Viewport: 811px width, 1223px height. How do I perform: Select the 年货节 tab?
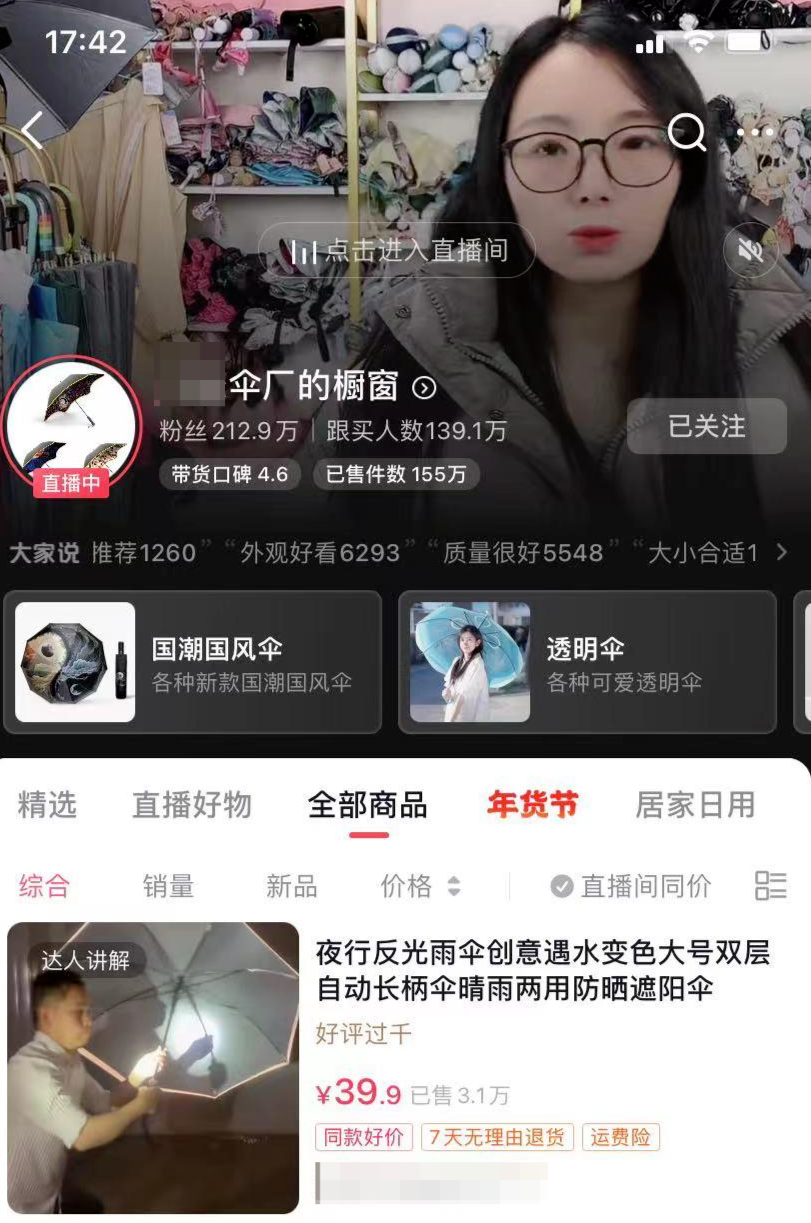pyautogui.click(x=532, y=805)
